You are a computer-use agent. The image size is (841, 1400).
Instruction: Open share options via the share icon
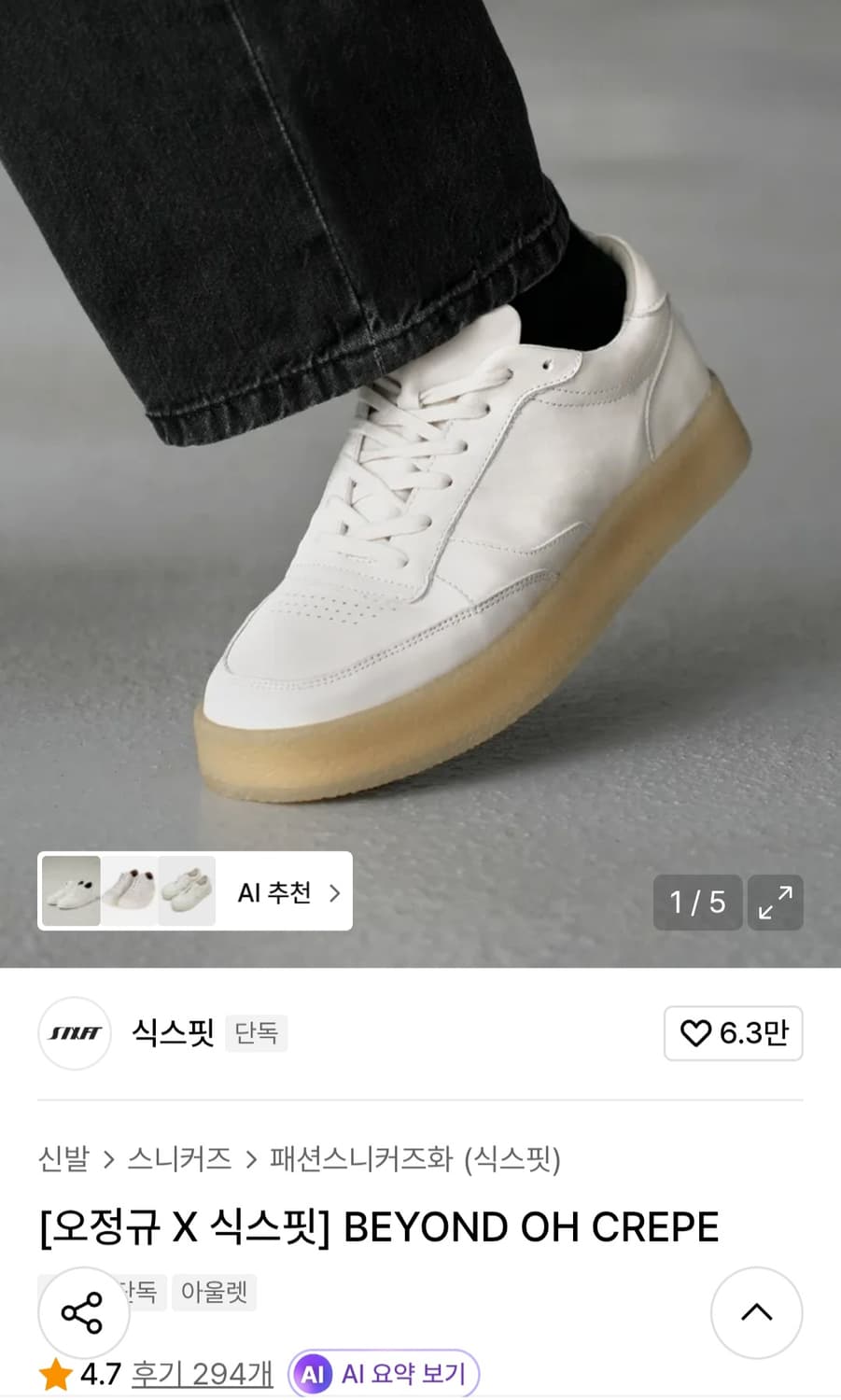coord(83,1311)
